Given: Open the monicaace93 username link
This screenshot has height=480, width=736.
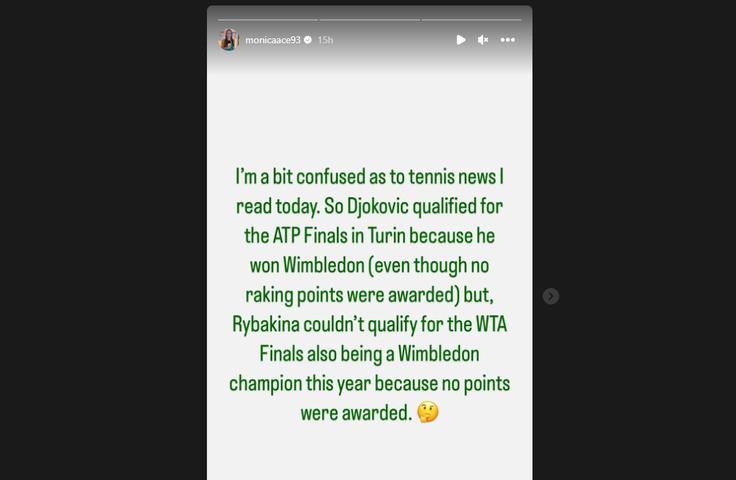Looking at the screenshot, I should (272, 40).
